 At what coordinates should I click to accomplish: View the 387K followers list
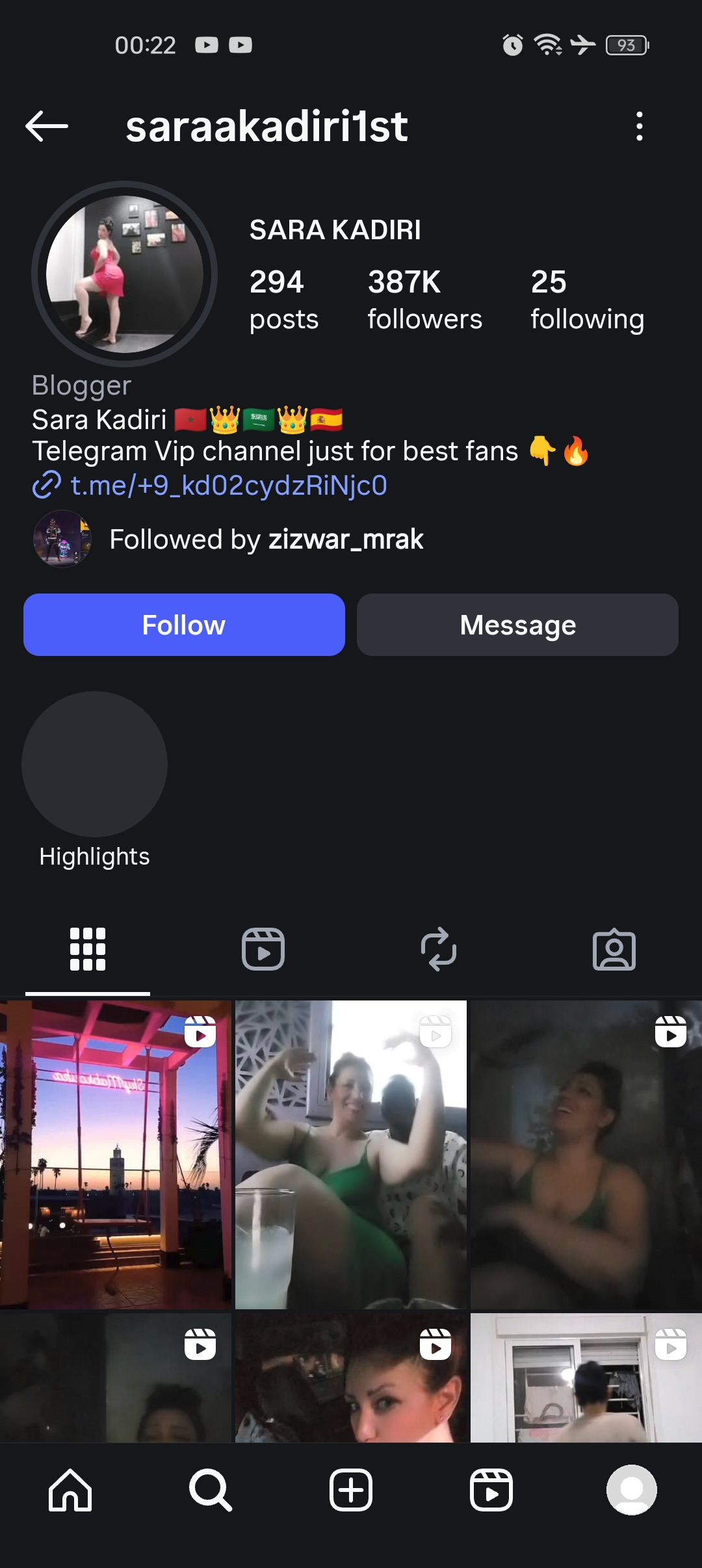(x=424, y=300)
